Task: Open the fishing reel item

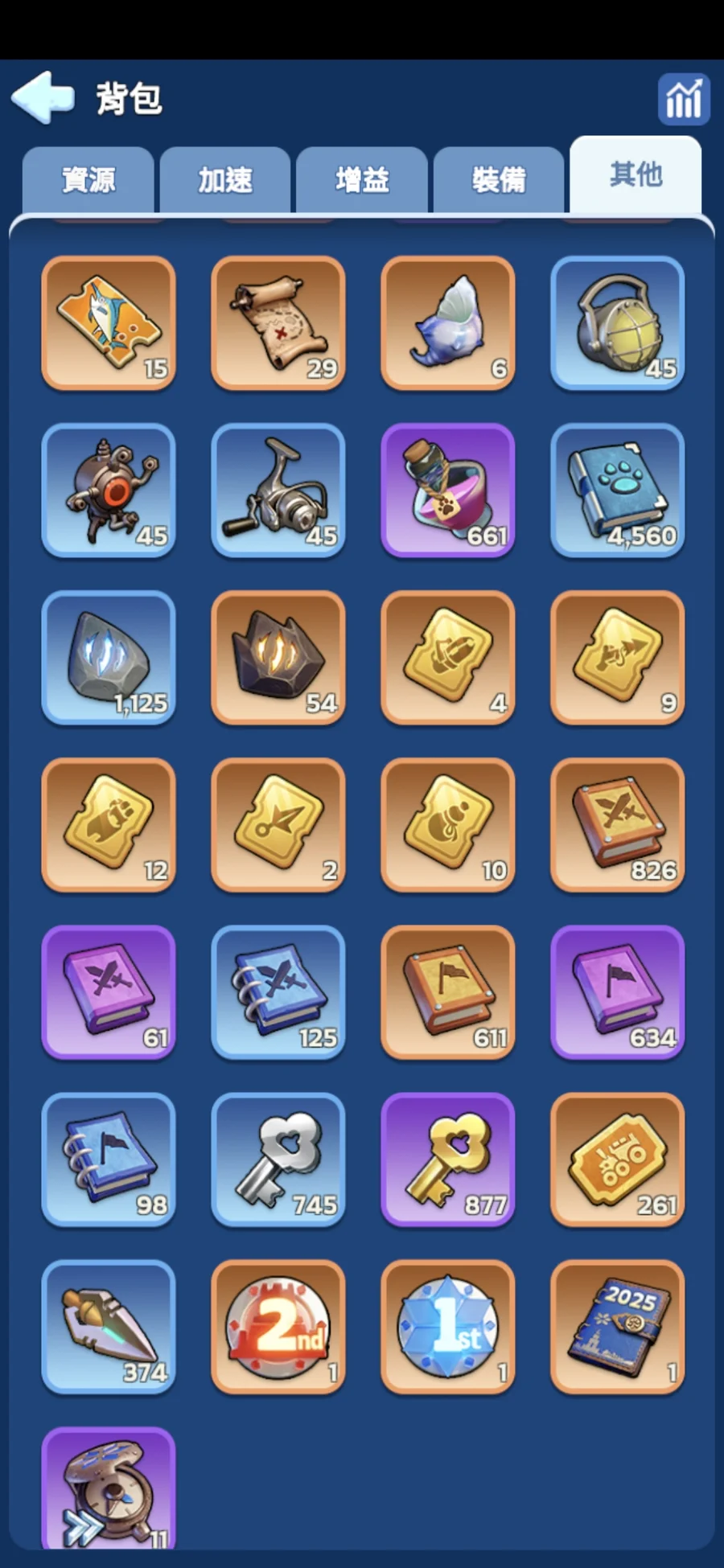Action: point(278,491)
